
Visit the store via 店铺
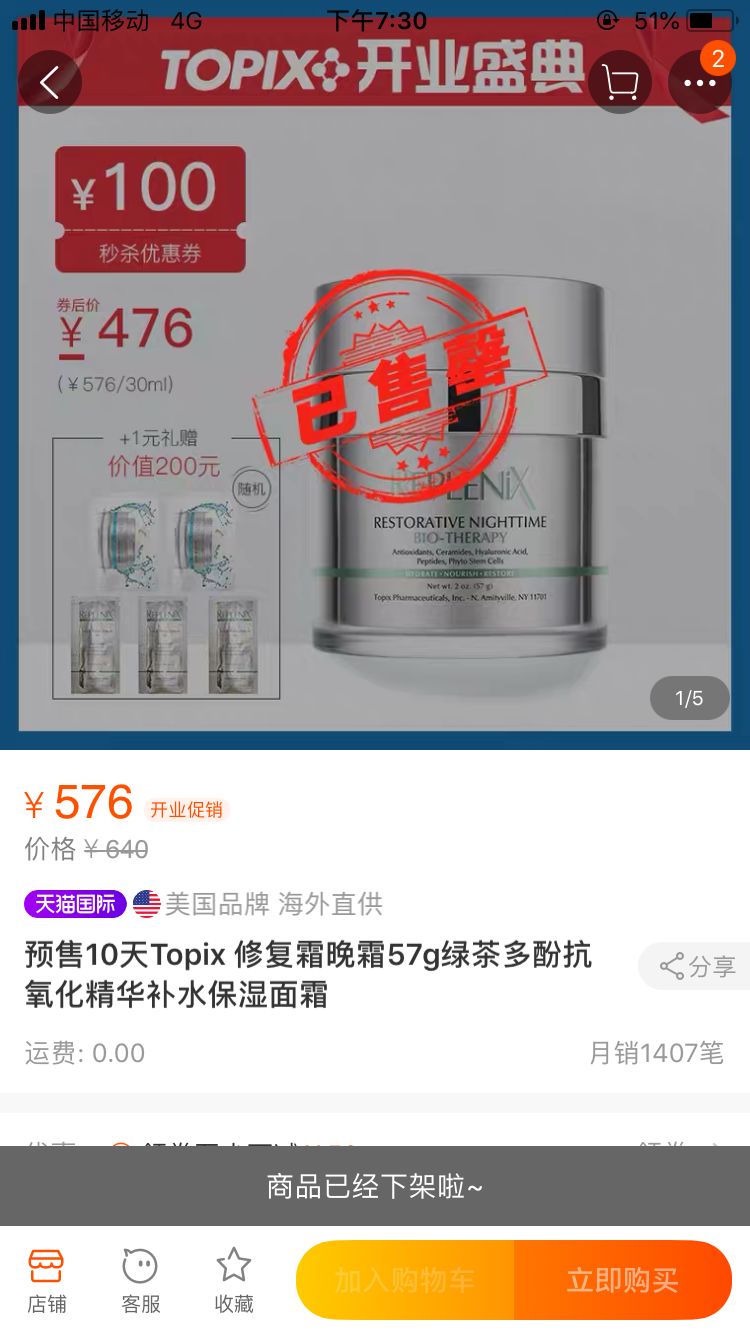46,1280
